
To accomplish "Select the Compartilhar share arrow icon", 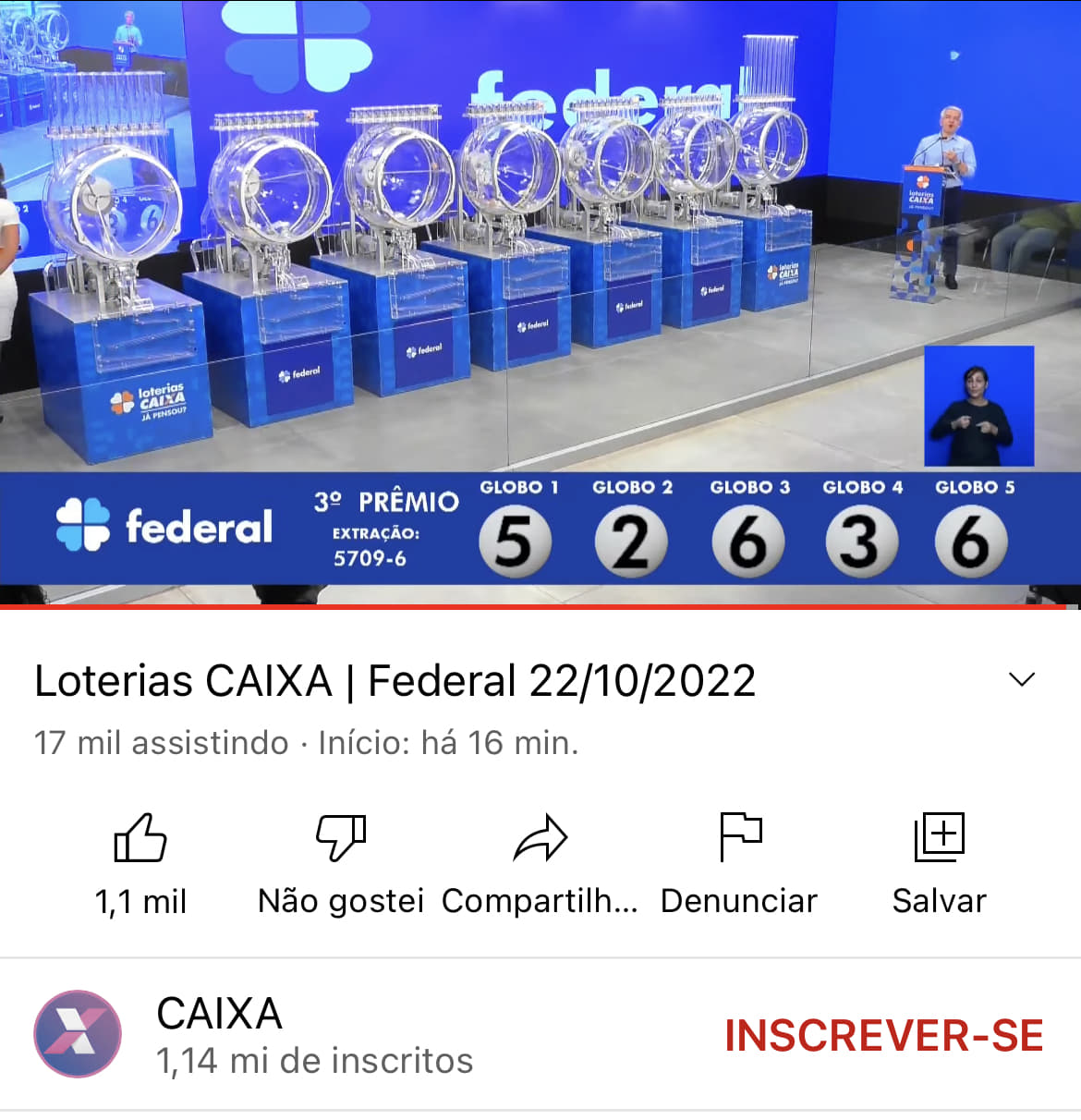I will point(541,839).
